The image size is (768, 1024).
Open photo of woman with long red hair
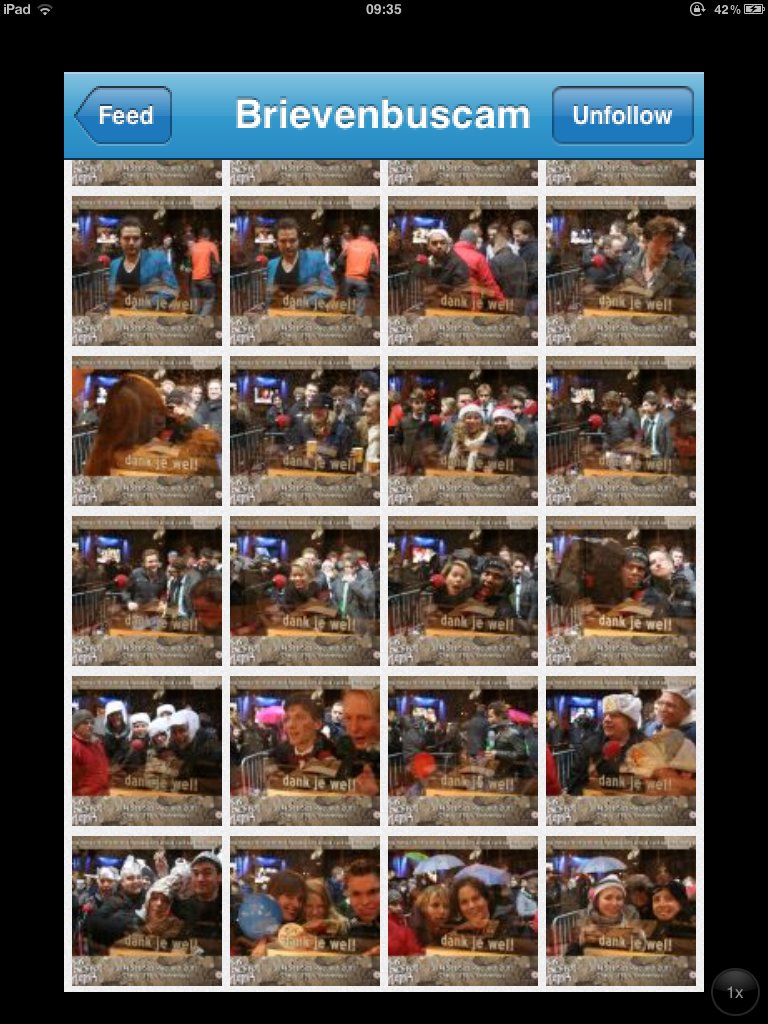point(147,430)
